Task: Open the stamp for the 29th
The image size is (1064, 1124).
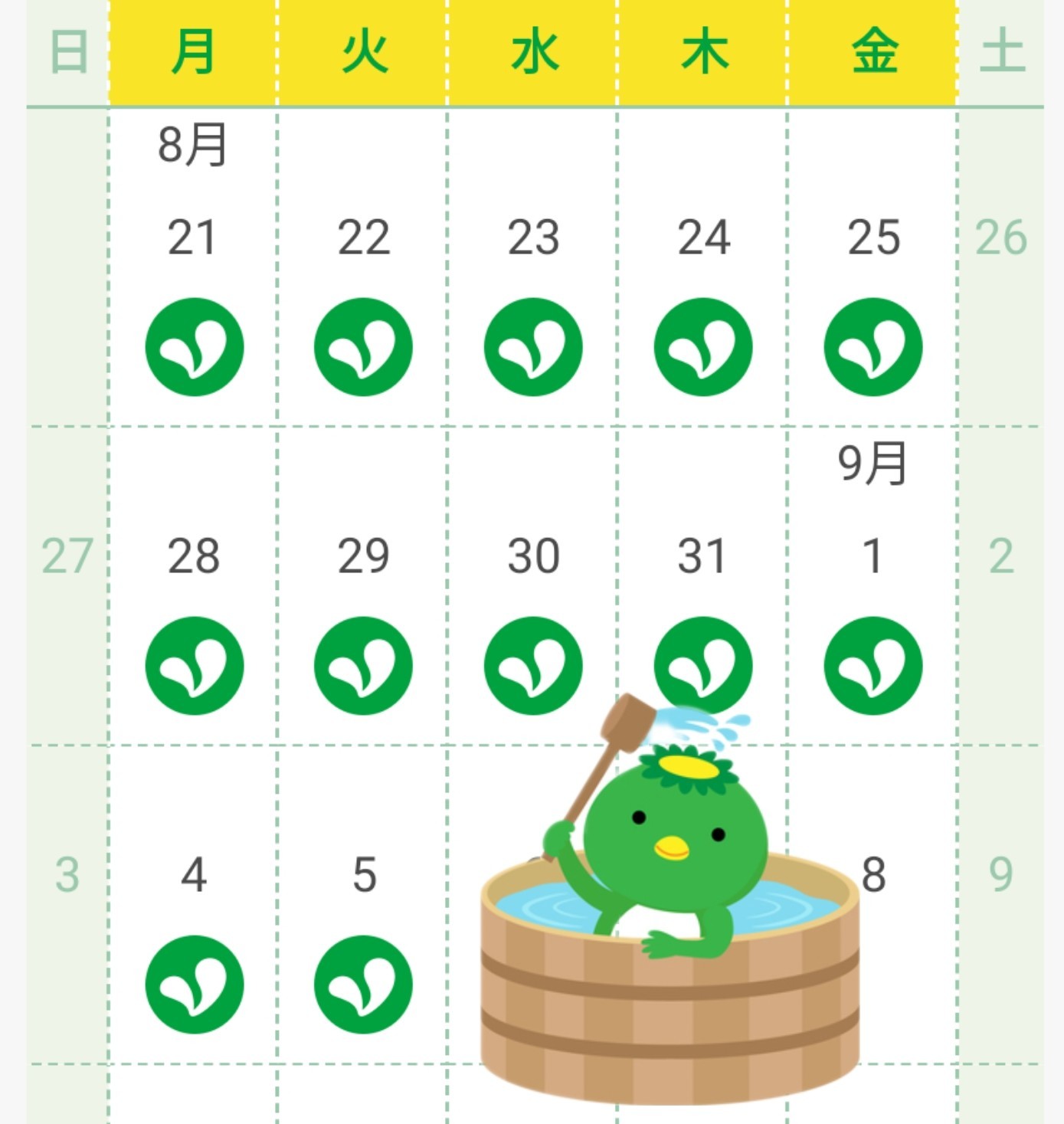Action: [363, 666]
